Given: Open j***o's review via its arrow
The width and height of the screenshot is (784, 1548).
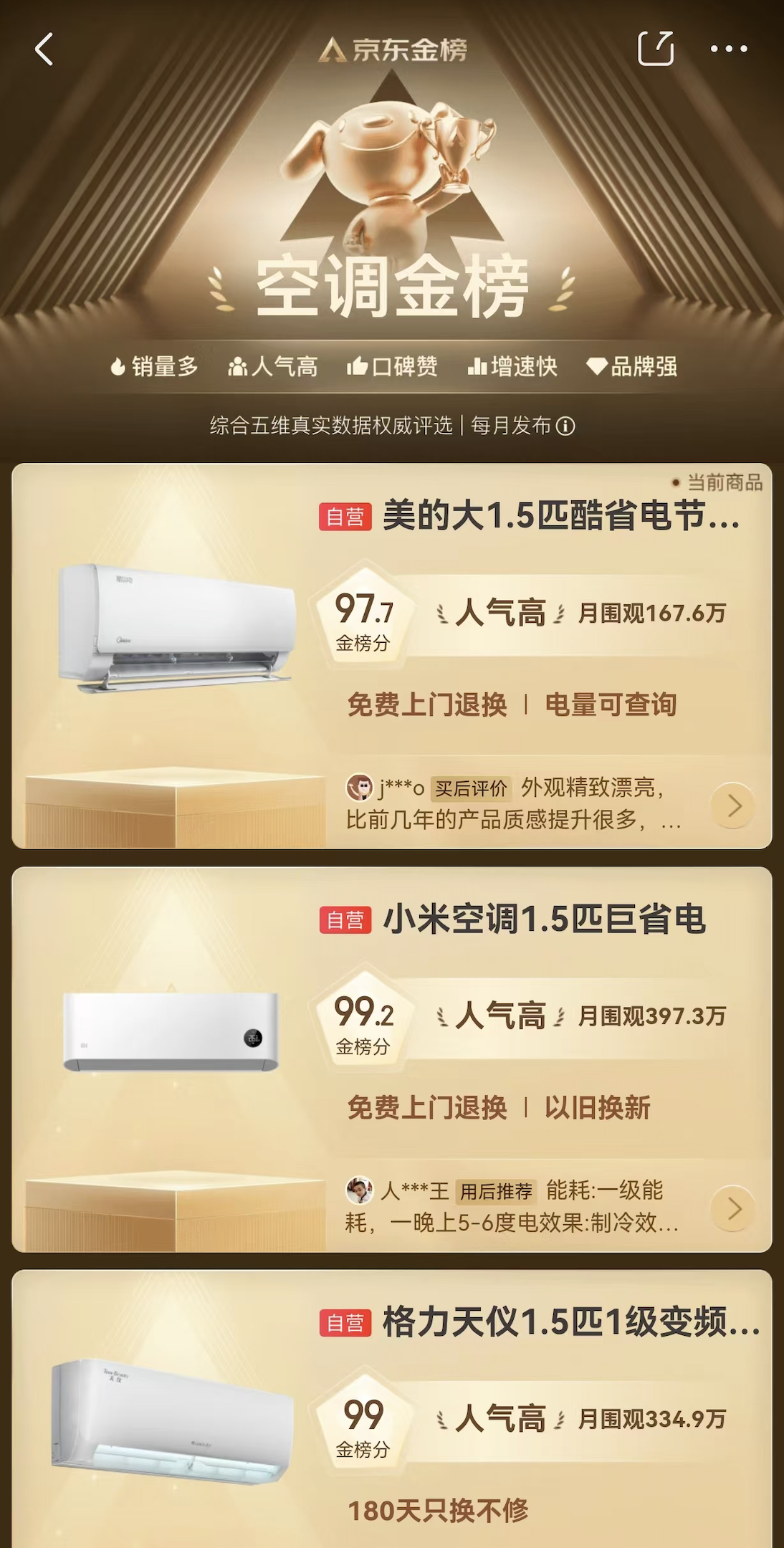Looking at the screenshot, I should (732, 806).
